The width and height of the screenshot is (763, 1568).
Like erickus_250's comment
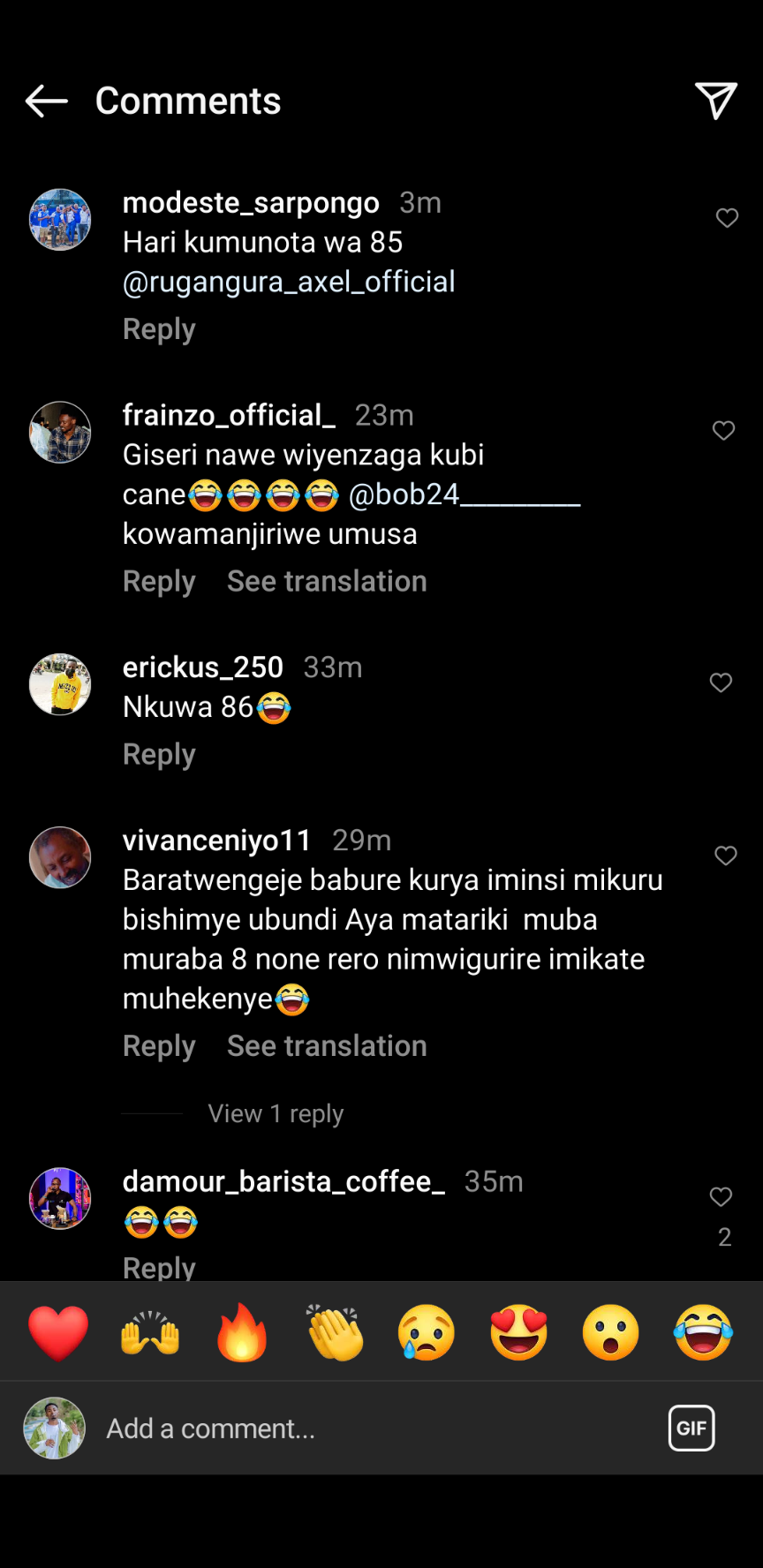point(721,682)
